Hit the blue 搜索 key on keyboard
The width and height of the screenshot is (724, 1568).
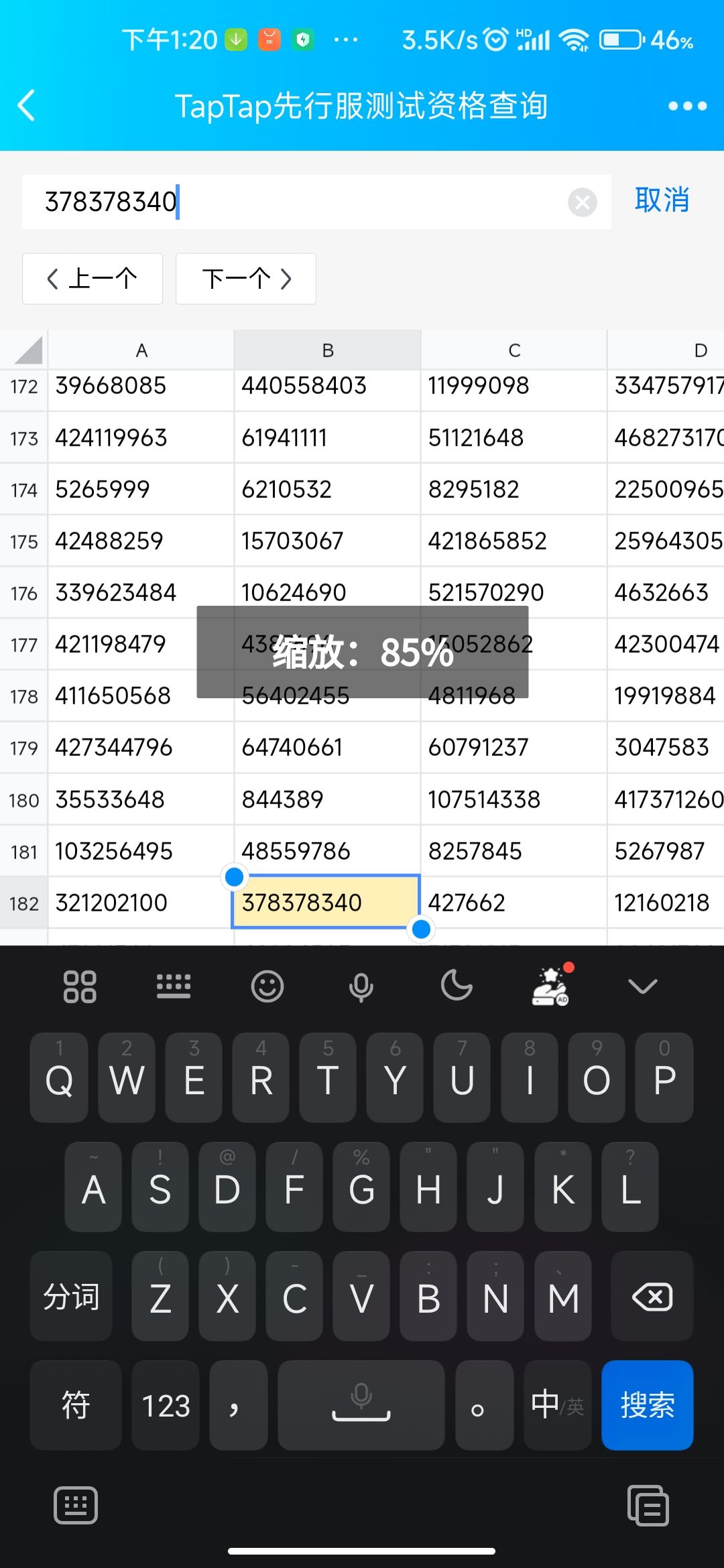pos(647,1405)
